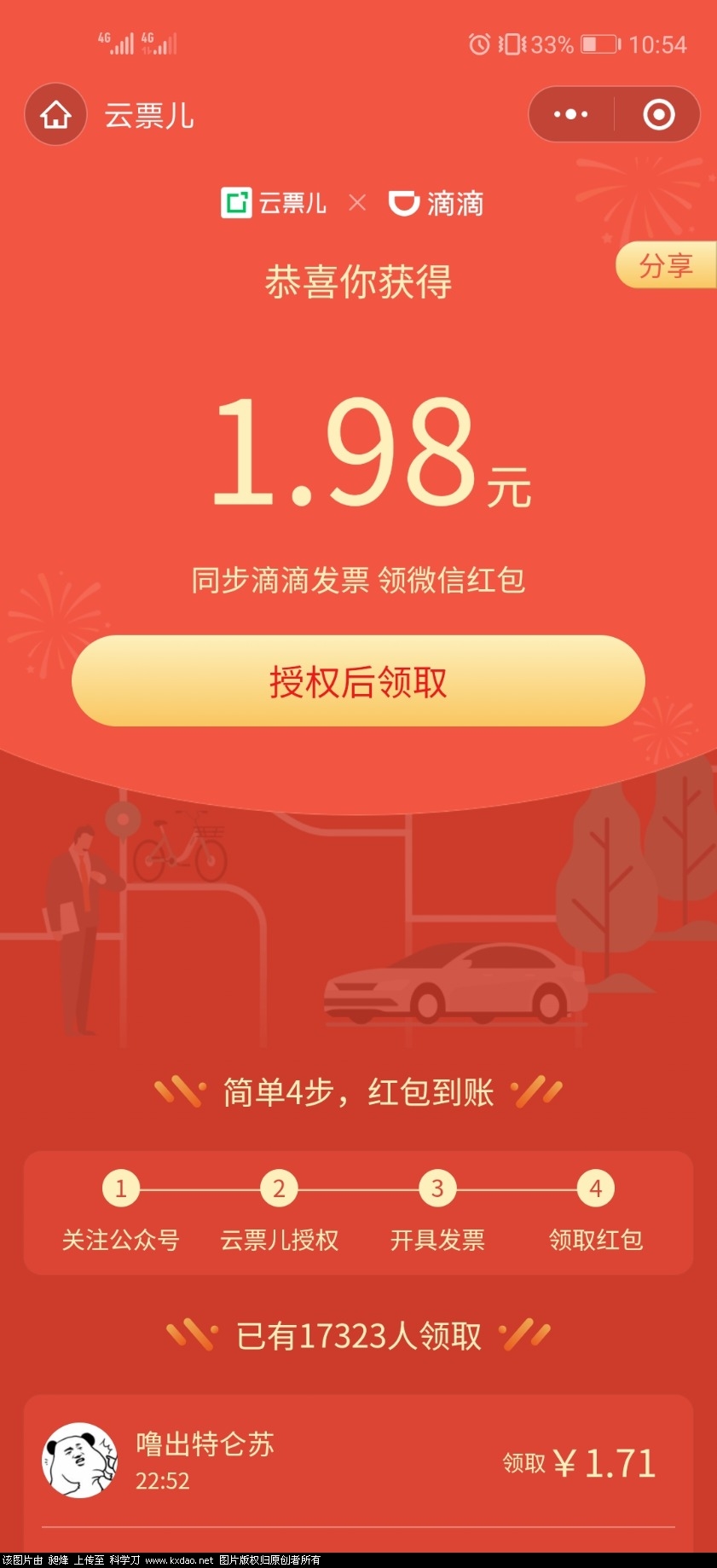Select the 云票儿 green logo icon
Viewport: 717px width, 1568px height.
pyautogui.click(x=236, y=203)
